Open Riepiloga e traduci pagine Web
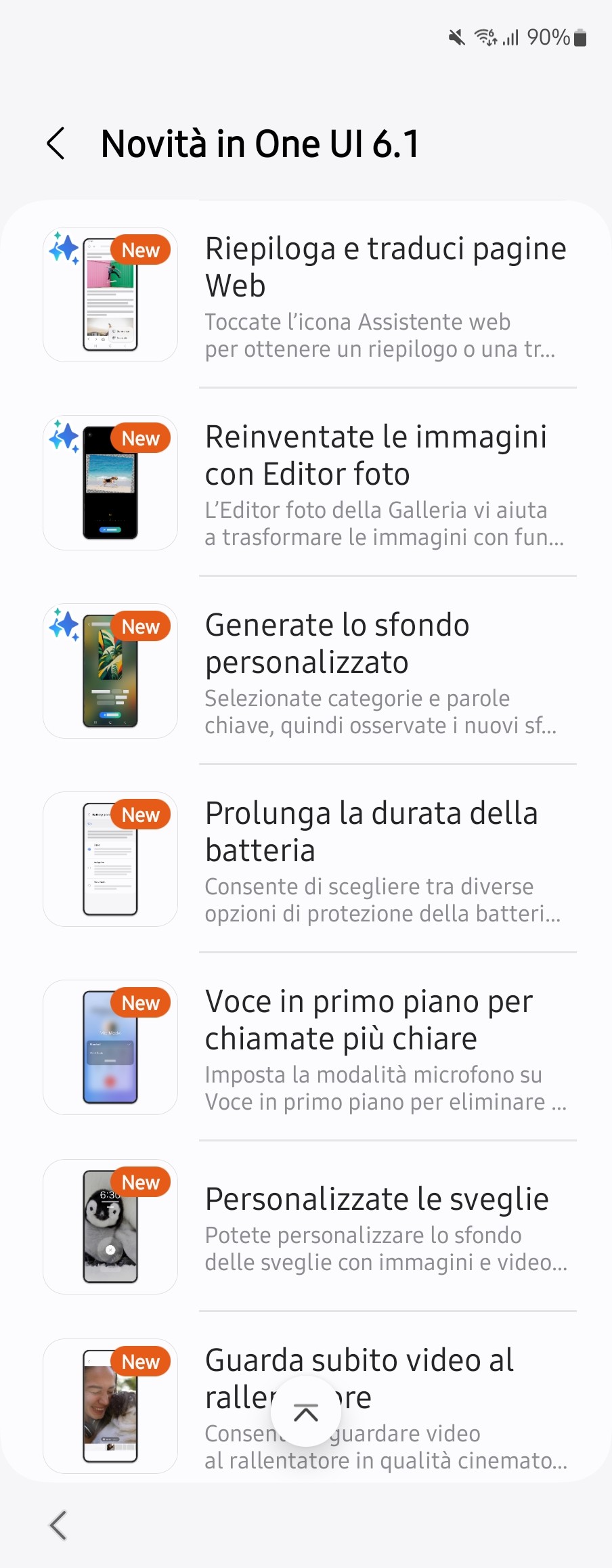Viewport: 612px width, 1568px height. click(386, 295)
